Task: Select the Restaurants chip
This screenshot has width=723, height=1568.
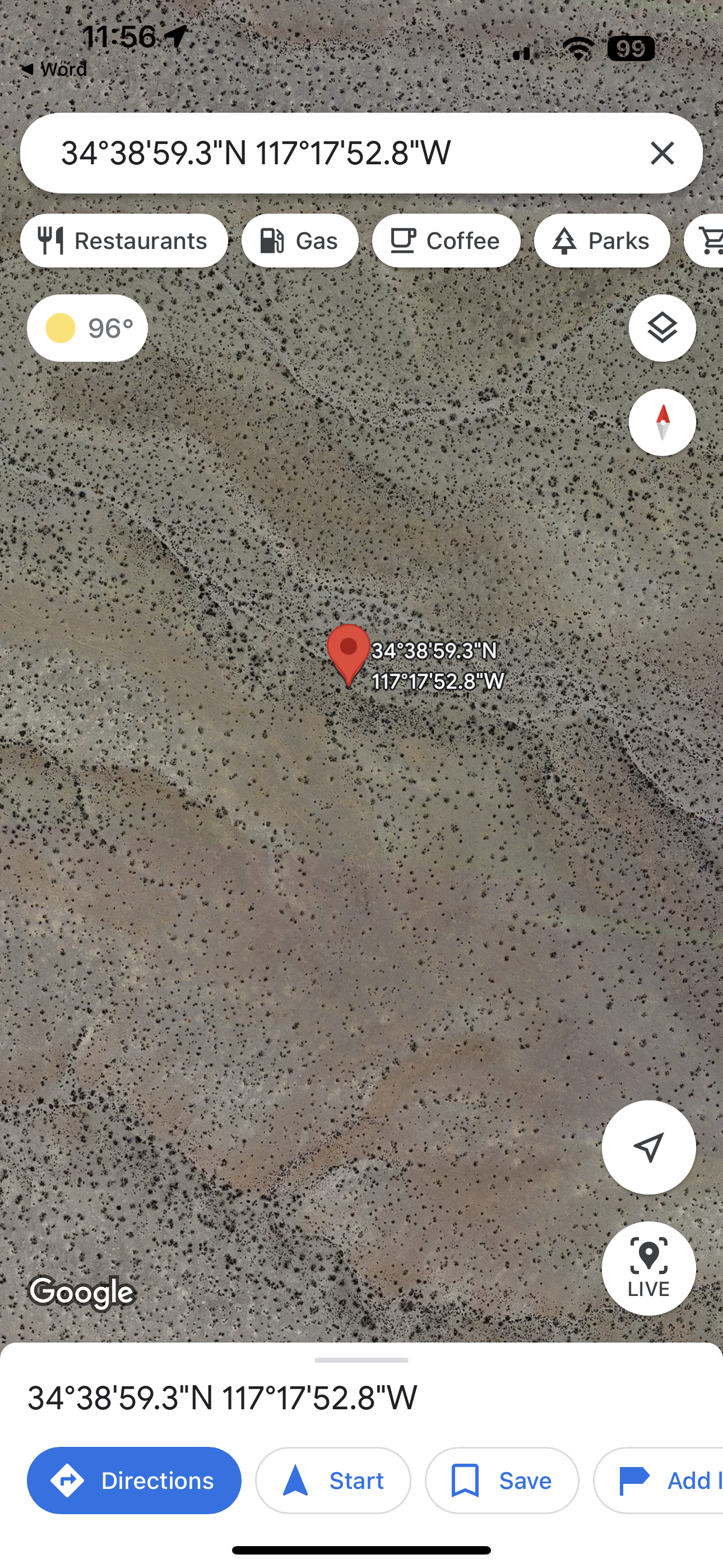Action: (124, 241)
